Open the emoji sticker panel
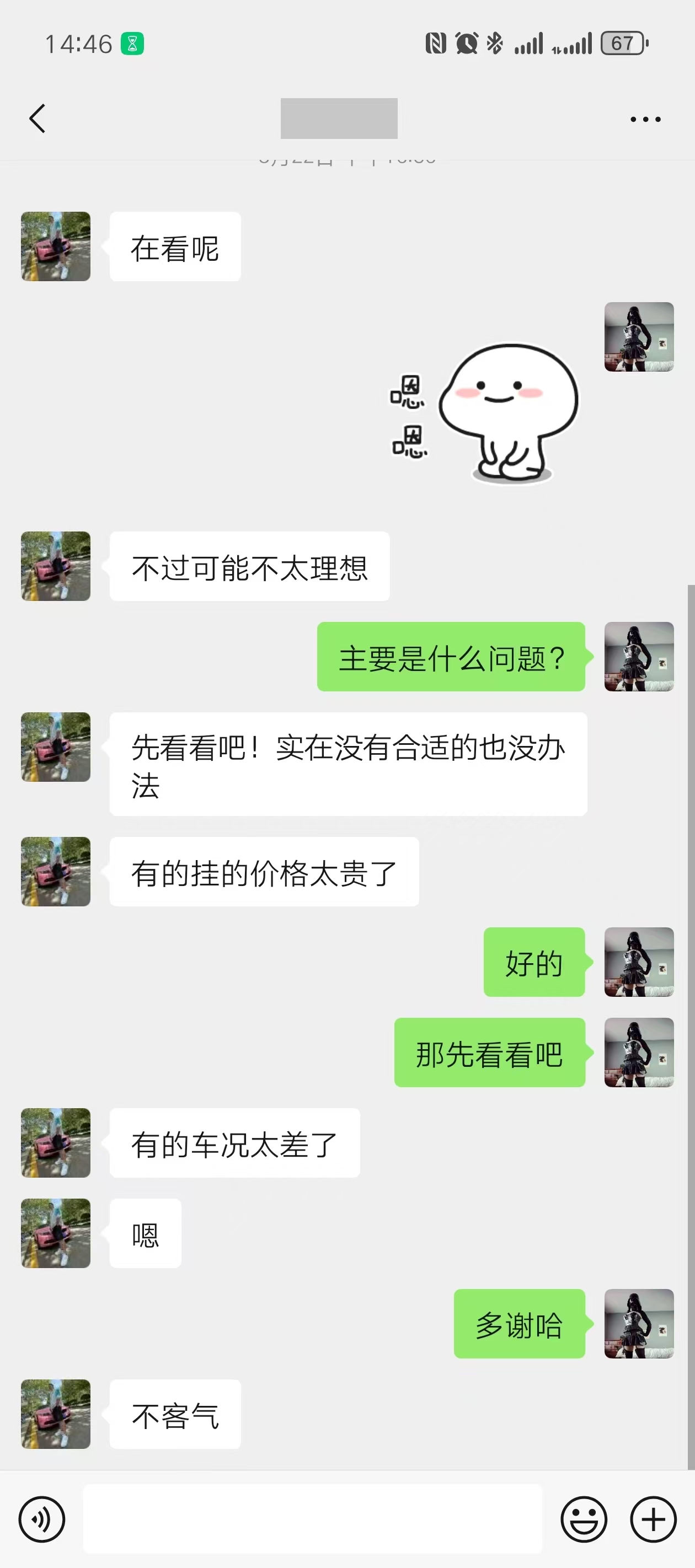This screenshot has height=1568, width=695. point(584,1519)
